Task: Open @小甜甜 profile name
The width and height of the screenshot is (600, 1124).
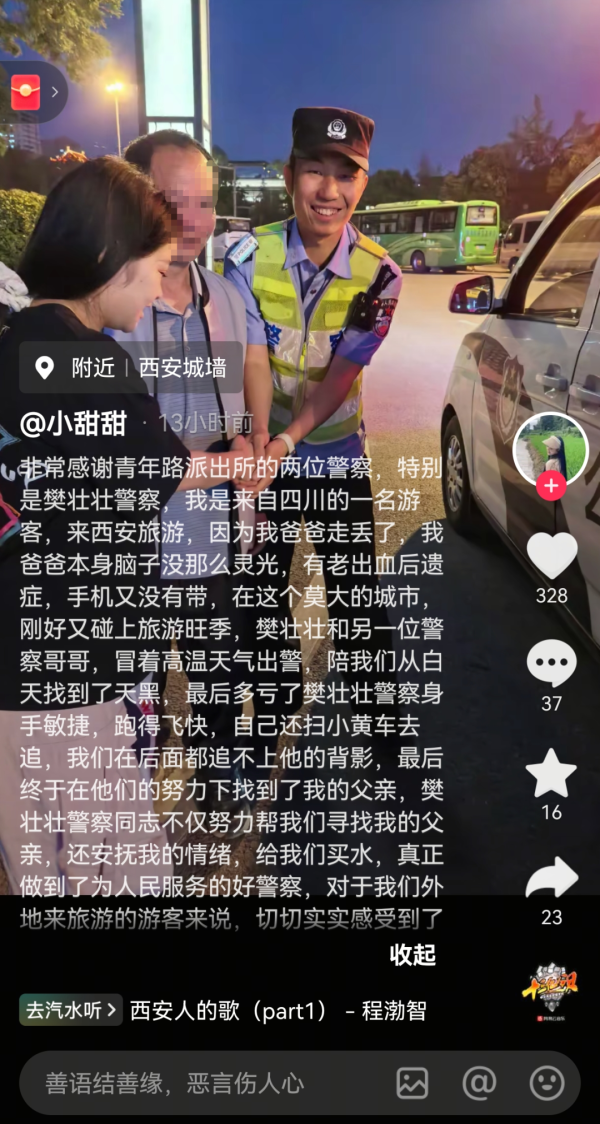Action: [x=73, y=423]
